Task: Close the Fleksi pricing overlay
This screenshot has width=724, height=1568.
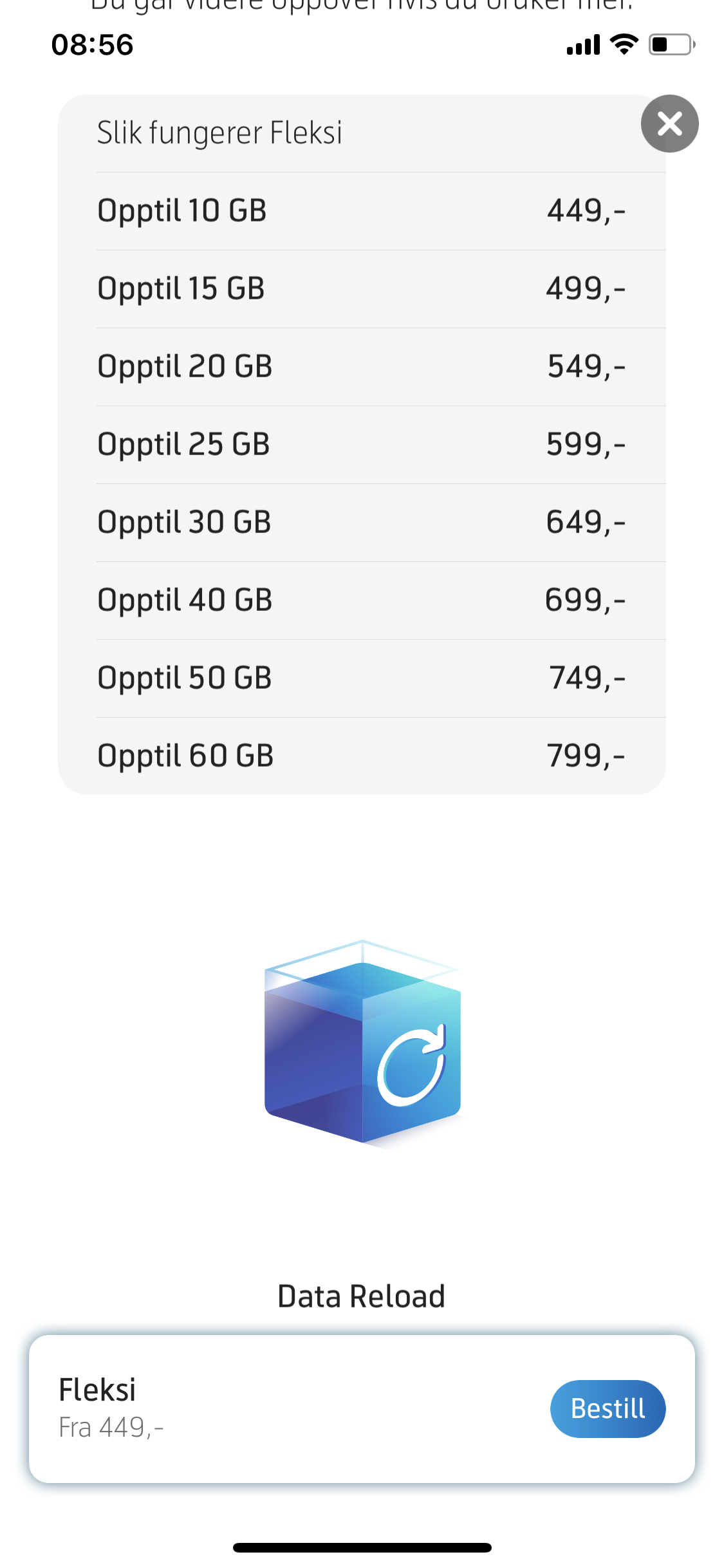Action: click(669, 124)
